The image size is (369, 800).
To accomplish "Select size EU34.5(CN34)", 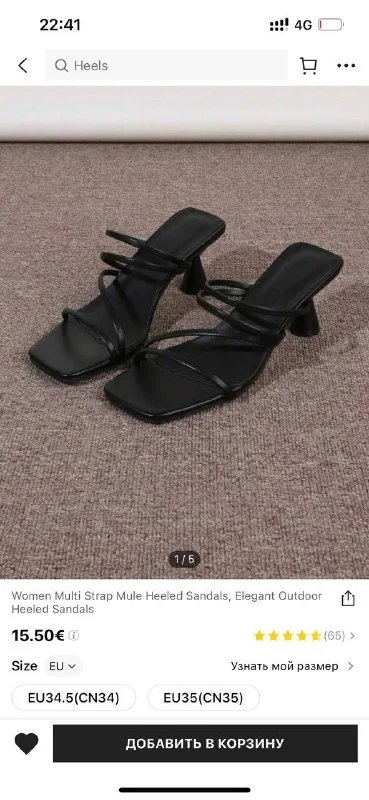I will click(74, 698).
